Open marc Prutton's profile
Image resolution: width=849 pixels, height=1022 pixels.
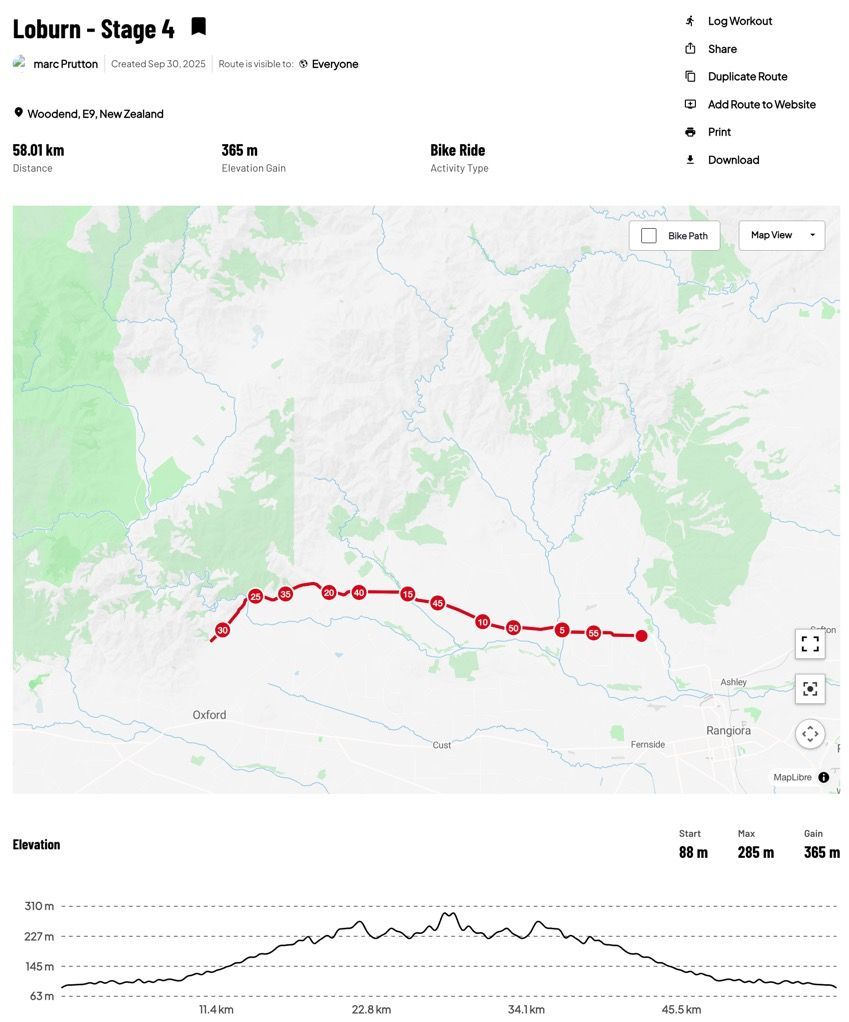pyautogui.click(x=65, y=64)
